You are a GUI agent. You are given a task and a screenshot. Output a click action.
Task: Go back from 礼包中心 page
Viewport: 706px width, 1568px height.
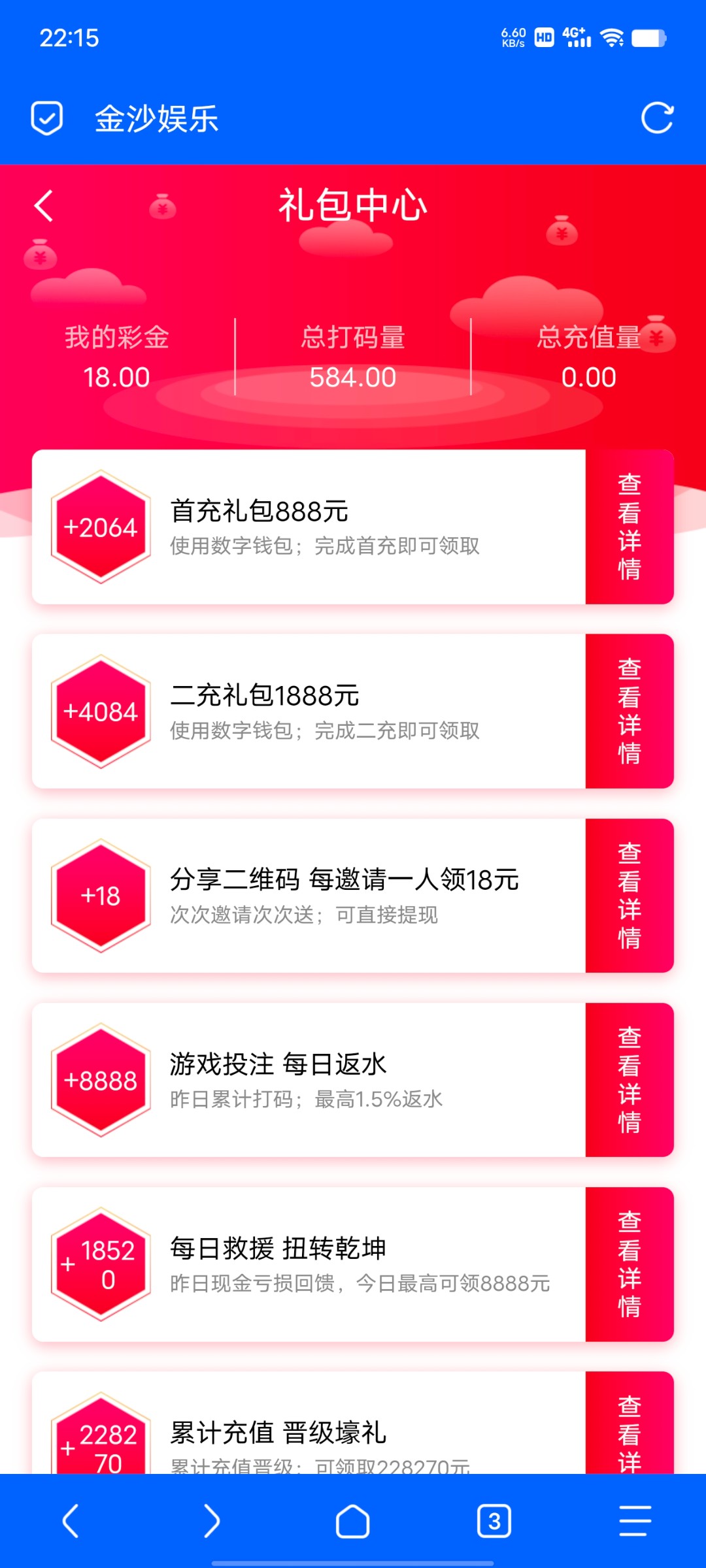click(44, 206)
